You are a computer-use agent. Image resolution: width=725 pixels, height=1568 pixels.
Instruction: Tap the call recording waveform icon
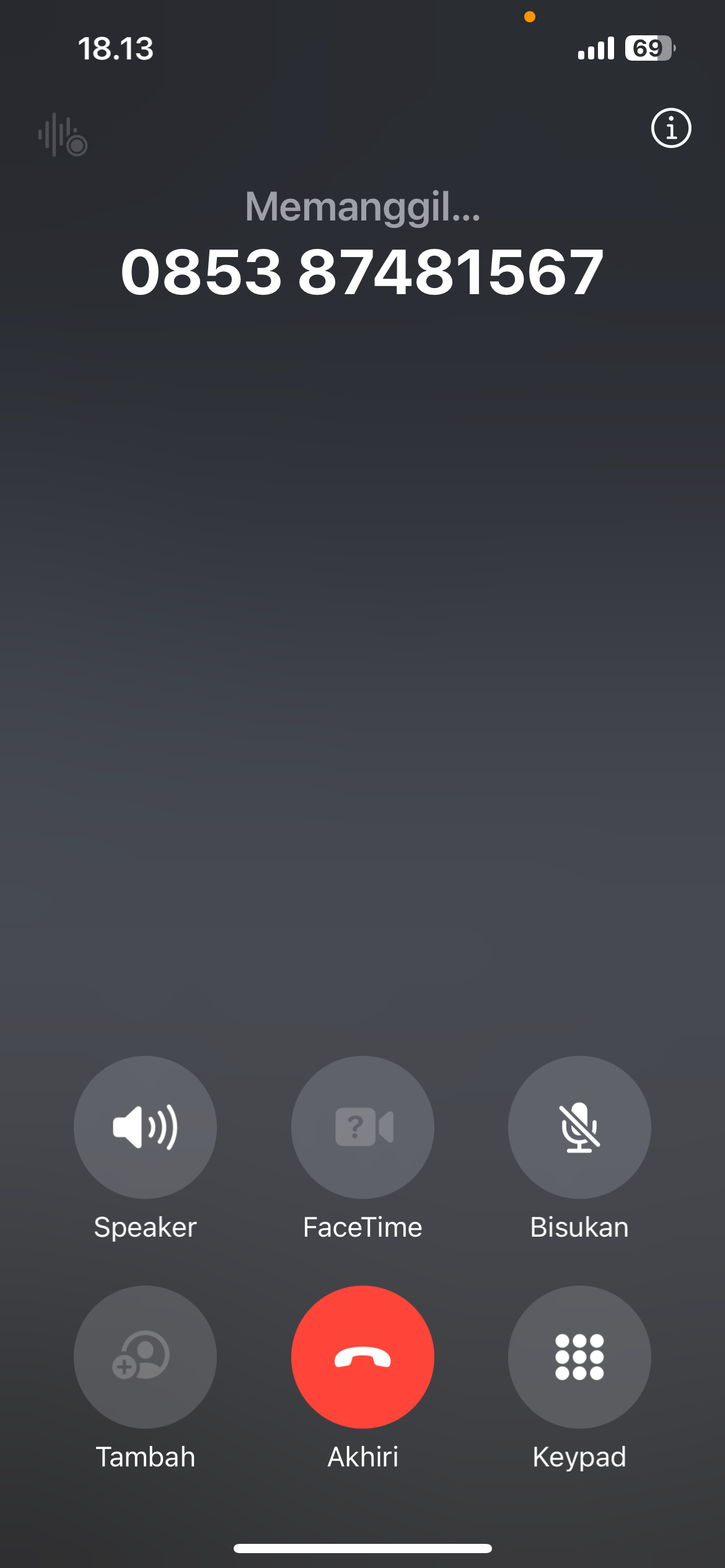pos(63,135)
